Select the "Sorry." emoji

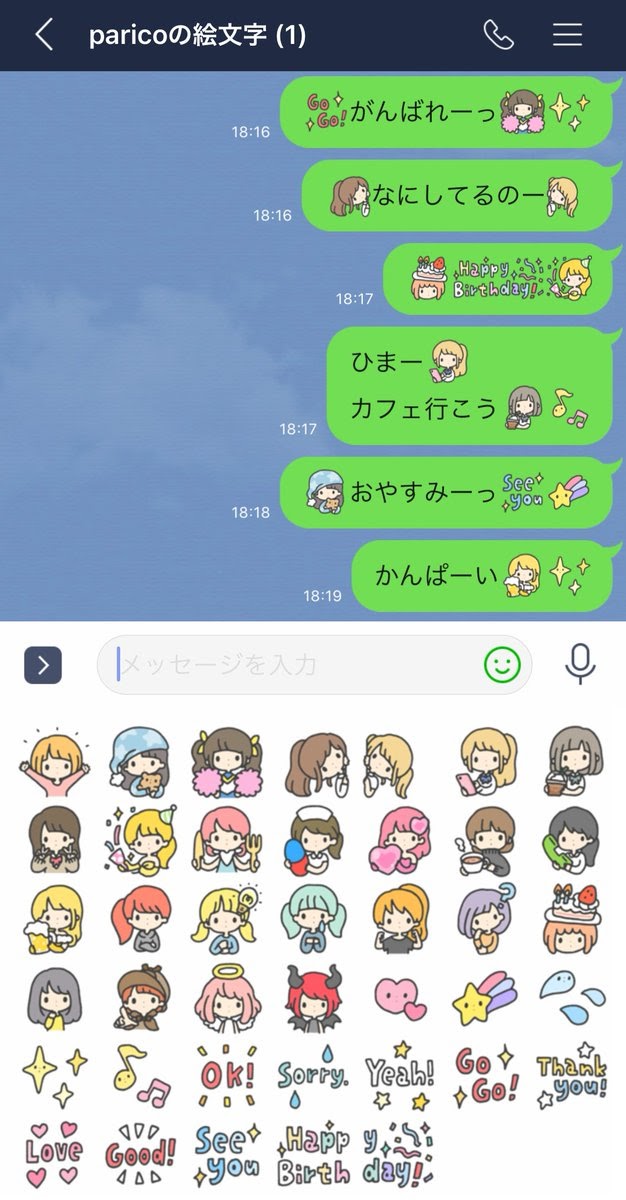click(x=314, y=1076)
